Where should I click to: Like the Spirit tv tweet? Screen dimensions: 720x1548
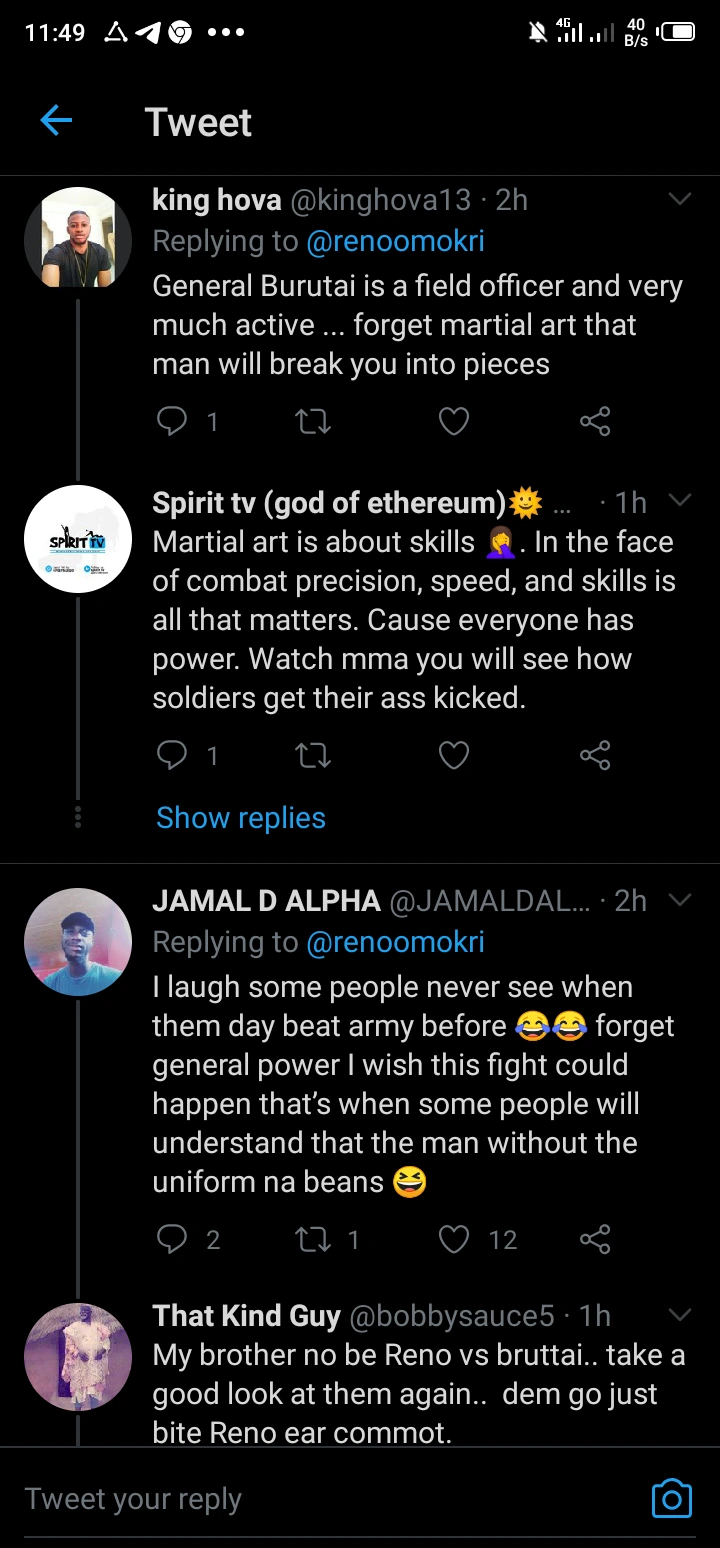click(454, 756)
